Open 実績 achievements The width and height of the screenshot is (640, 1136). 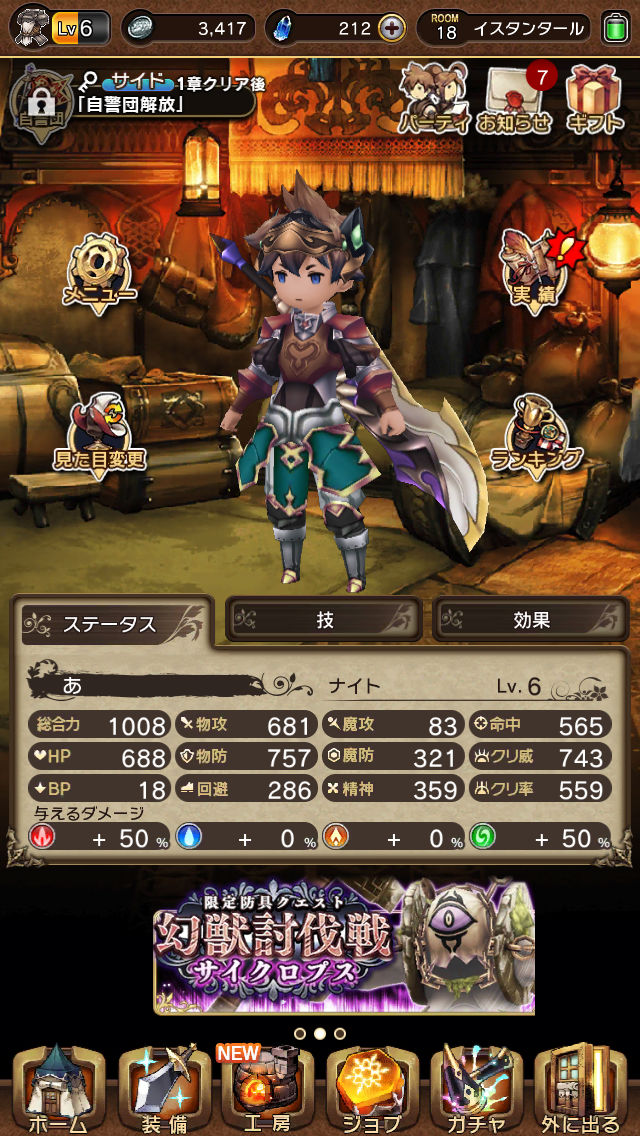[533, 270]
